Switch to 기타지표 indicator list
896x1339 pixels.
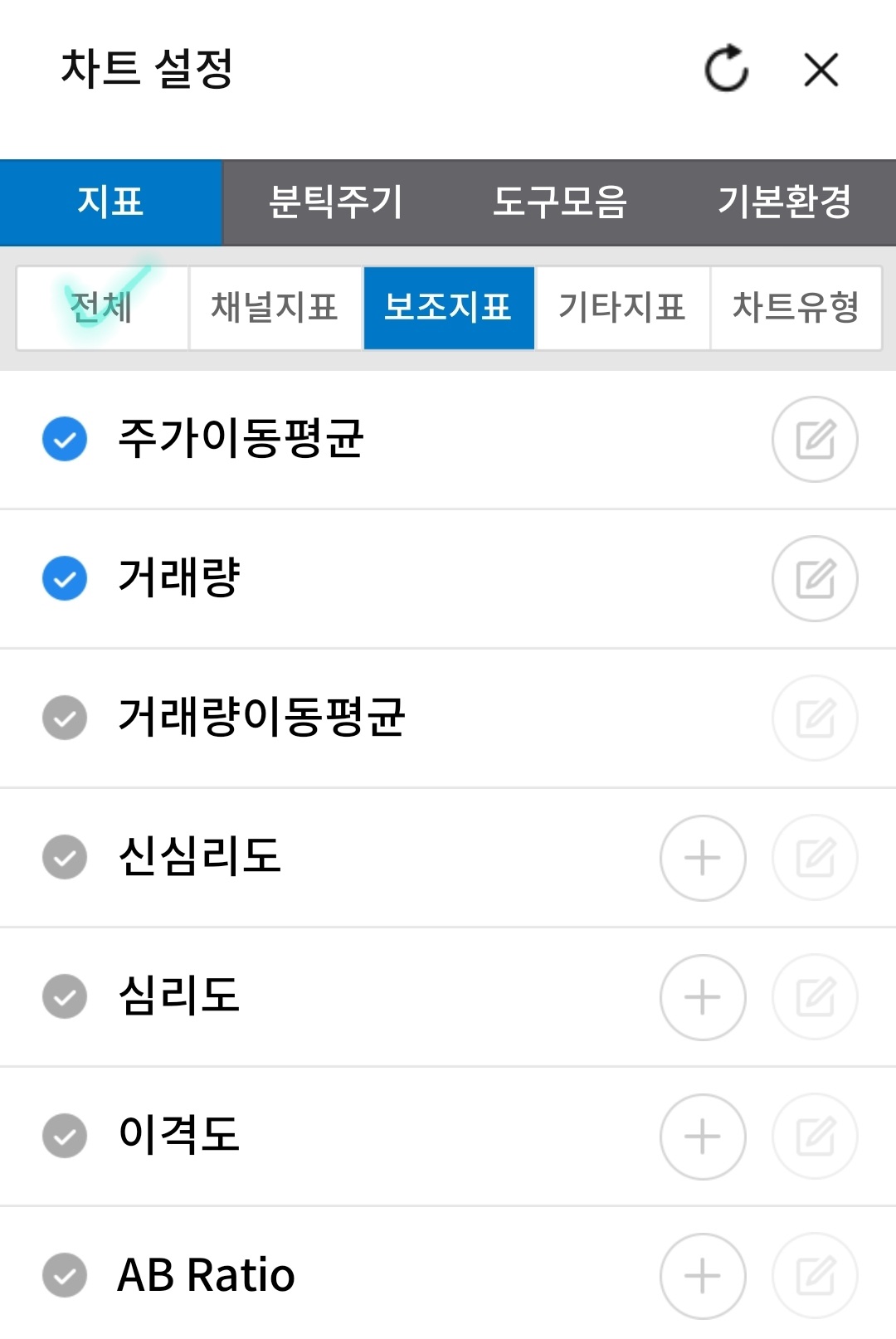pyautogui.click(x=621, y=308)
